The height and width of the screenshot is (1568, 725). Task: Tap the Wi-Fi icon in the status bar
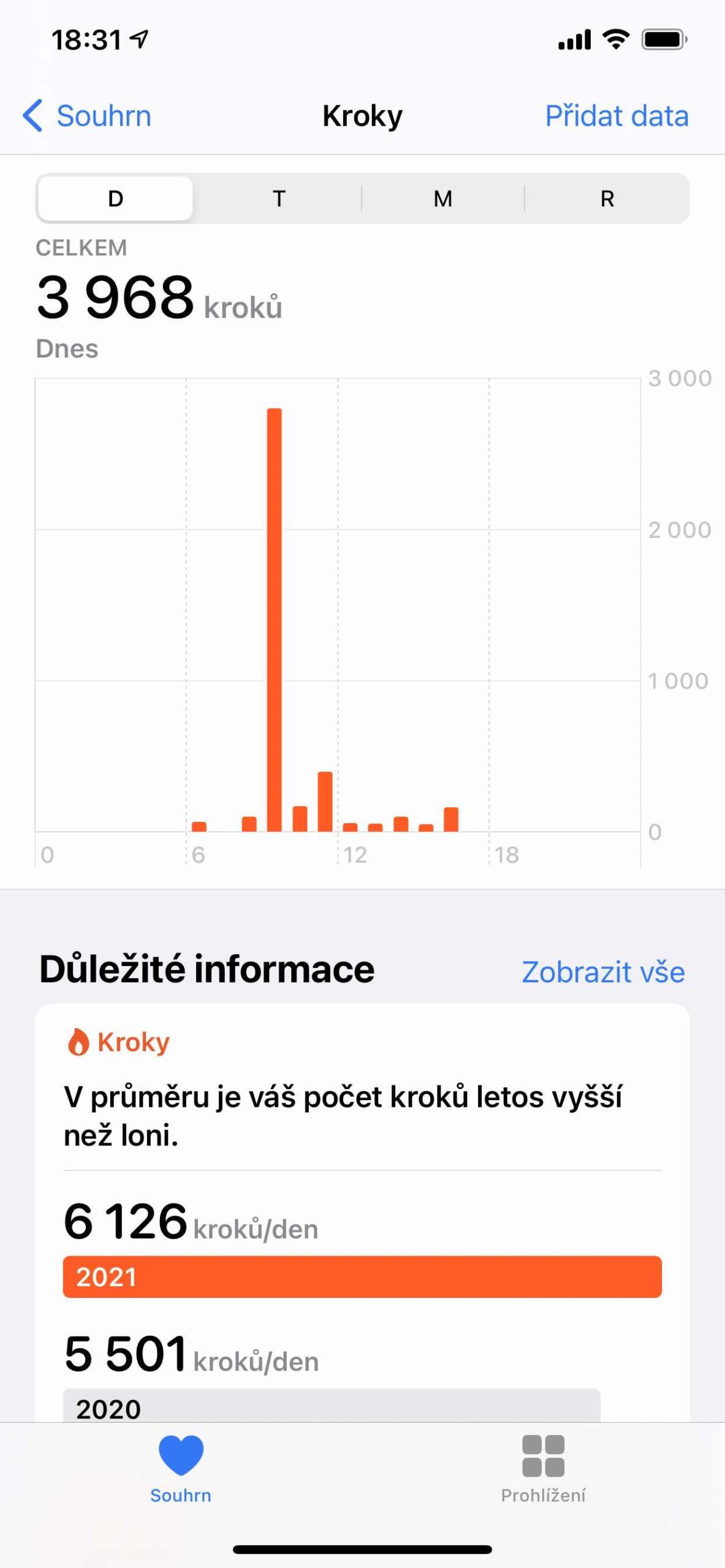click(x=616, y=39)
